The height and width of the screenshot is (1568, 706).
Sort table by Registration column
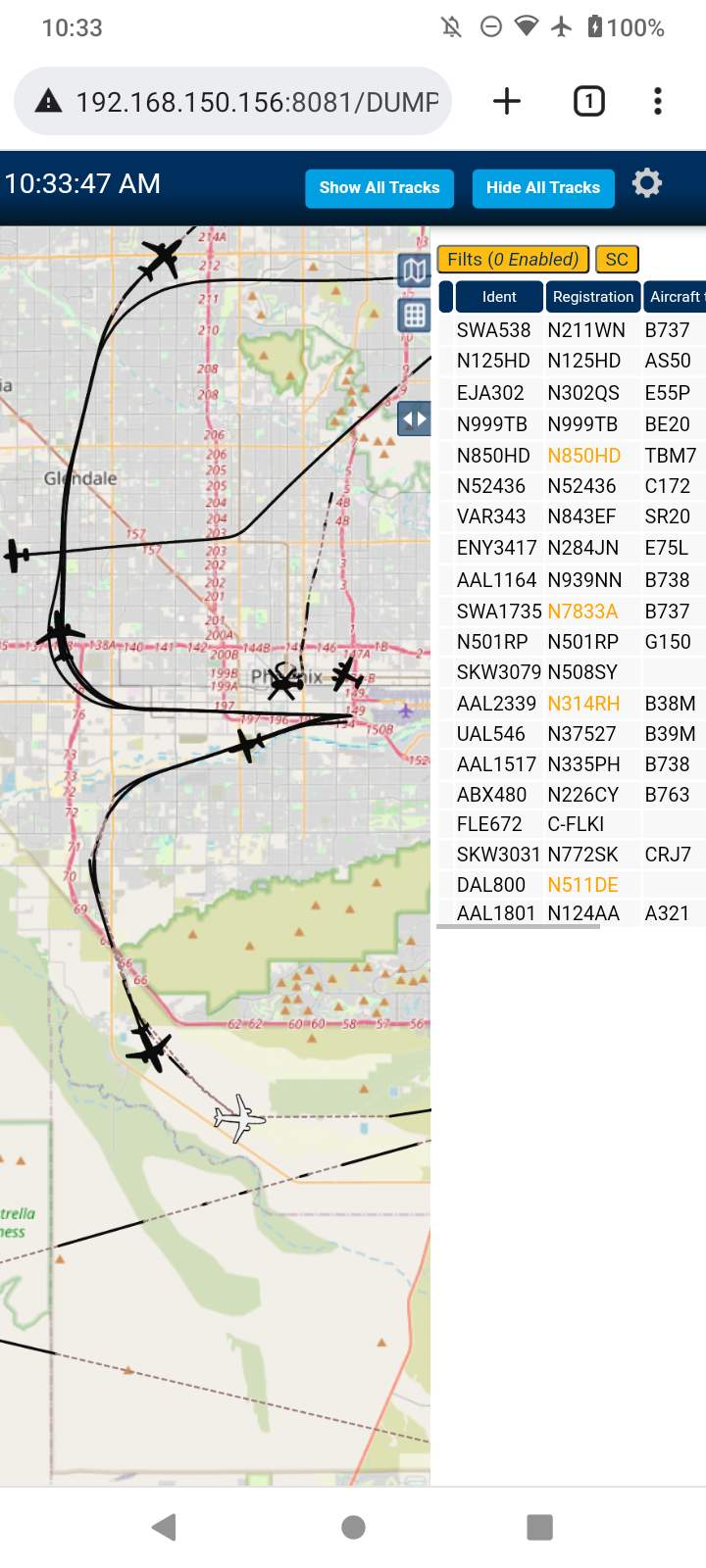[x=593, y=297]
